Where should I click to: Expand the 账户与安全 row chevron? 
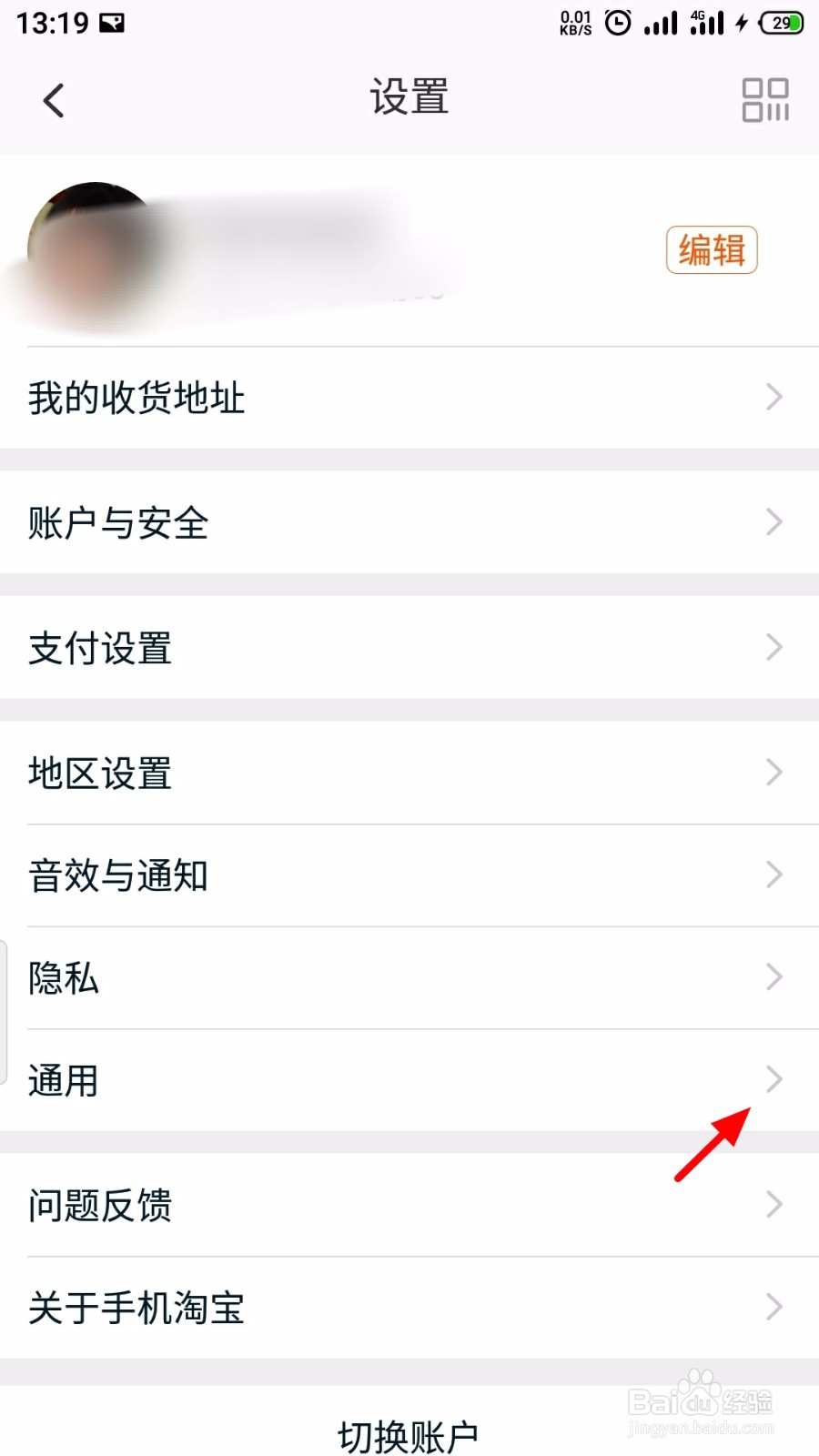point(774,522)
